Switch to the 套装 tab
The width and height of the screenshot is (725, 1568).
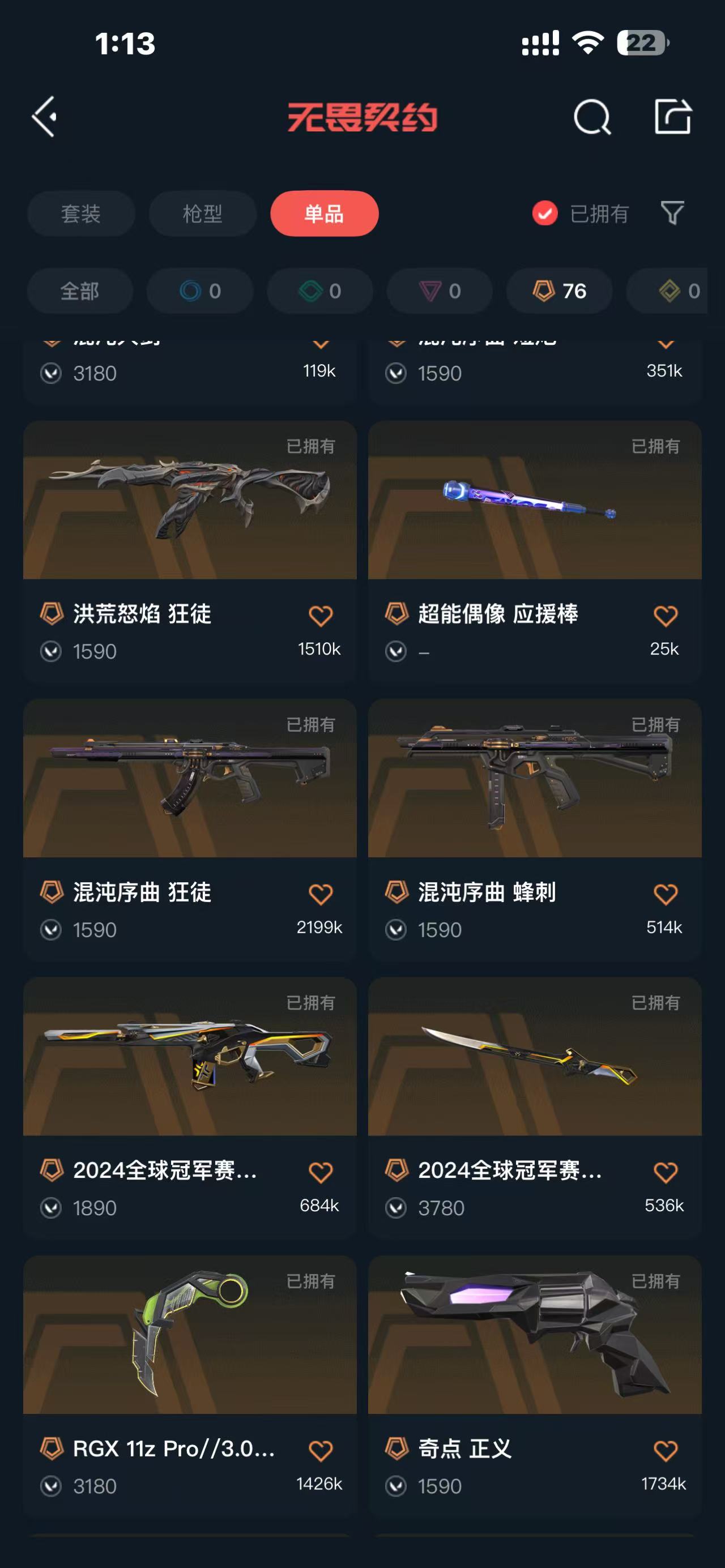coord(80,213)
